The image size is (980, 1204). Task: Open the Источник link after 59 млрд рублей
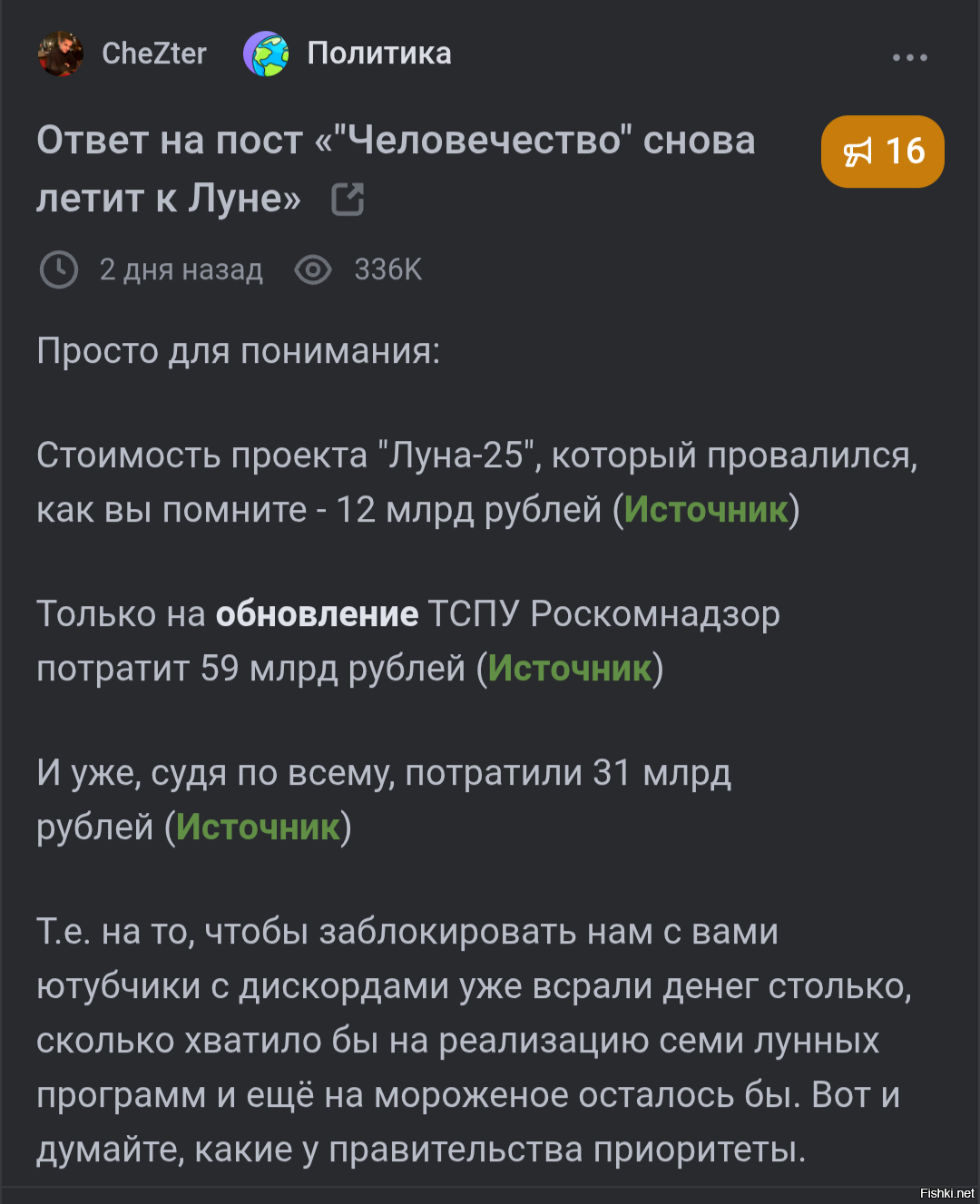[570, 669]
